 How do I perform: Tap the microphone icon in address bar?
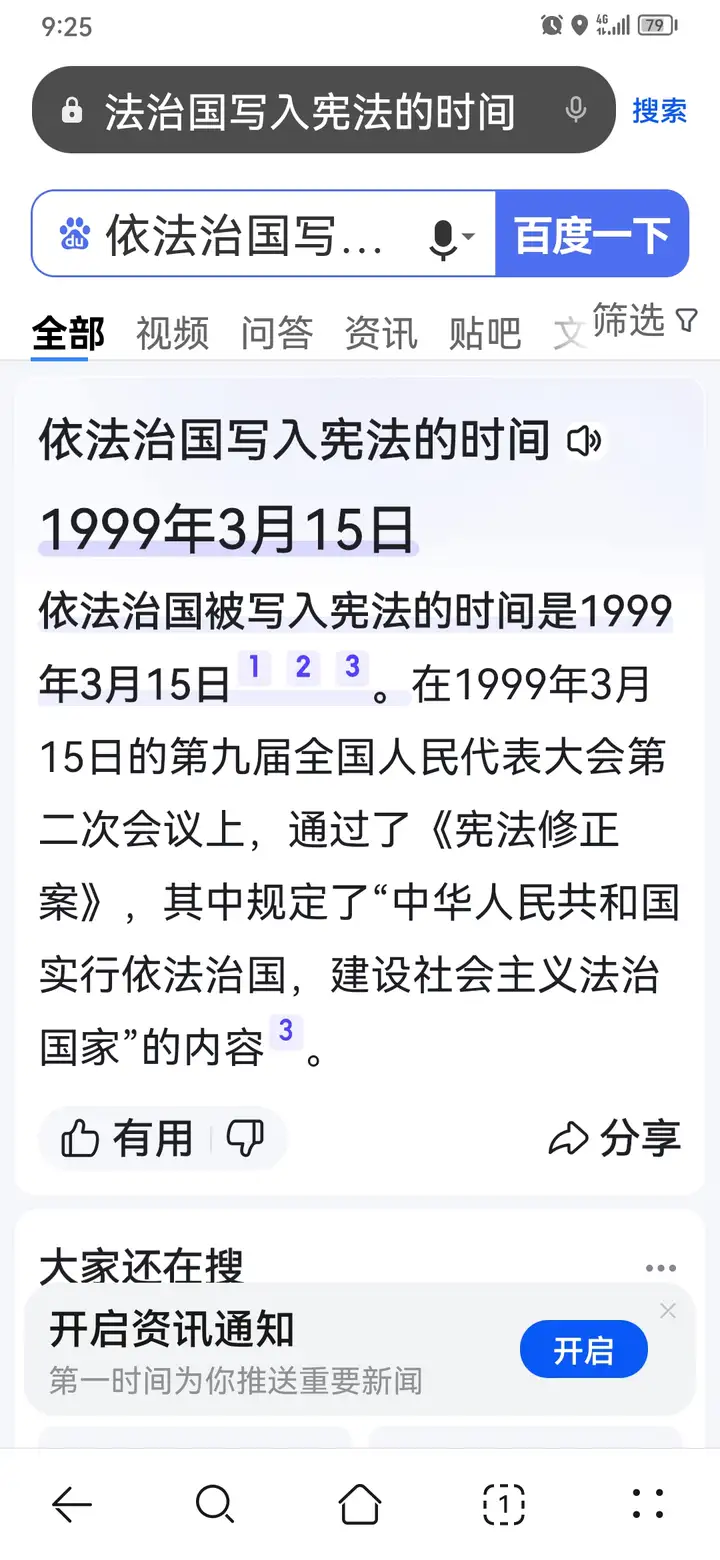[575, 110]
